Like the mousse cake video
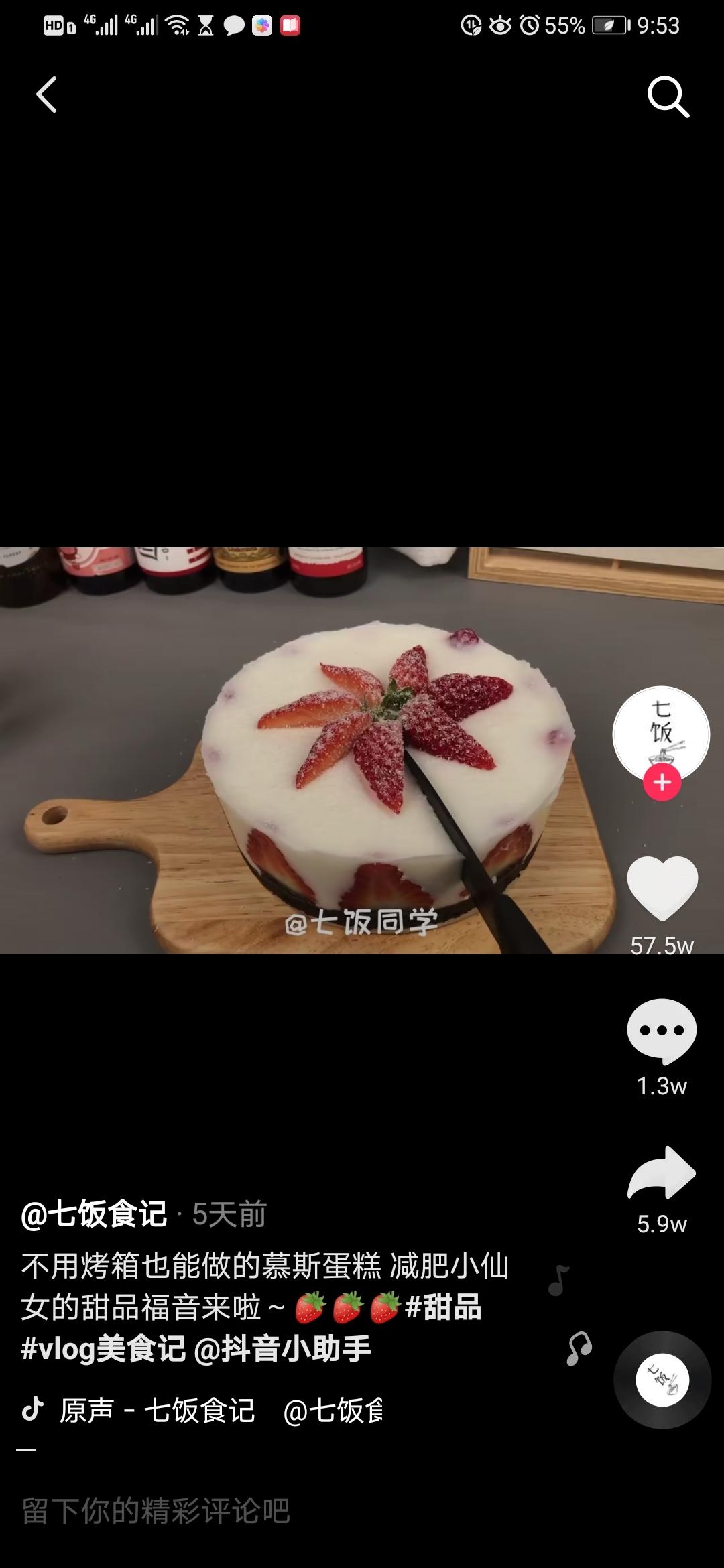Viewport: 724px width, 1568px height. click(x=662, y=887)
